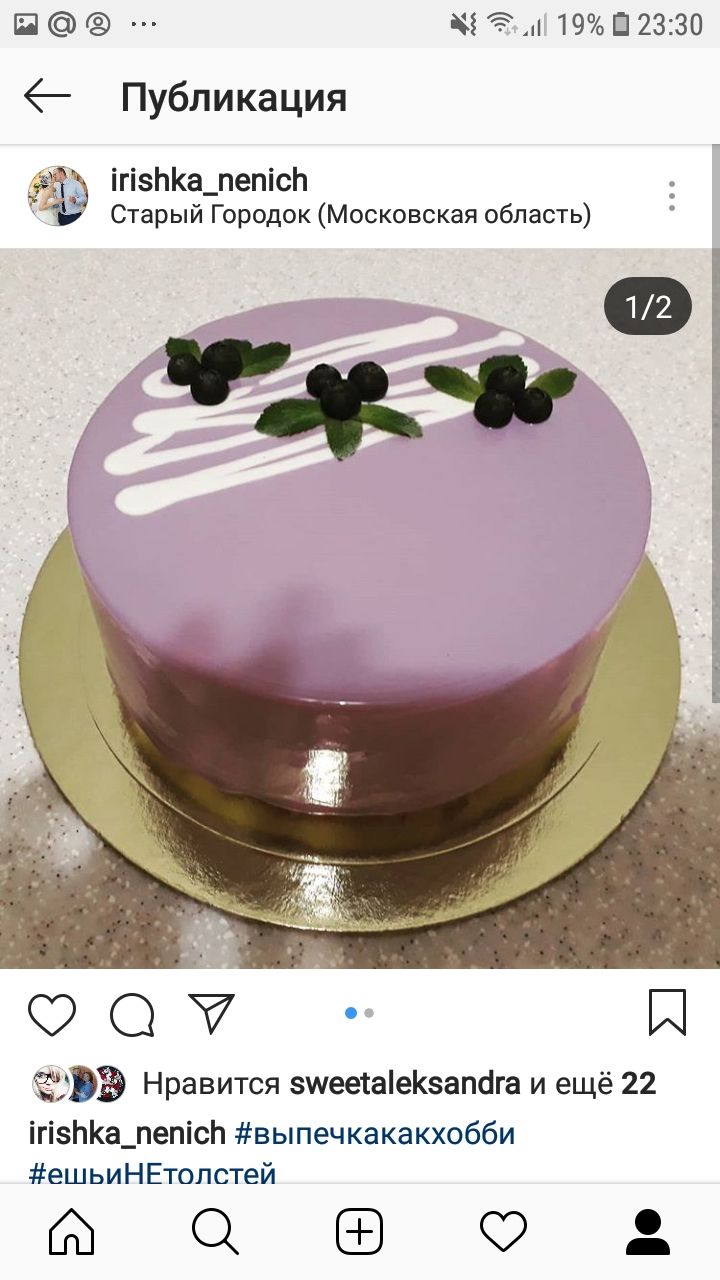Viewport: 720px width, 1280px height.
Task: Open location Старый Городок (Московская область)
Action: 350,214
